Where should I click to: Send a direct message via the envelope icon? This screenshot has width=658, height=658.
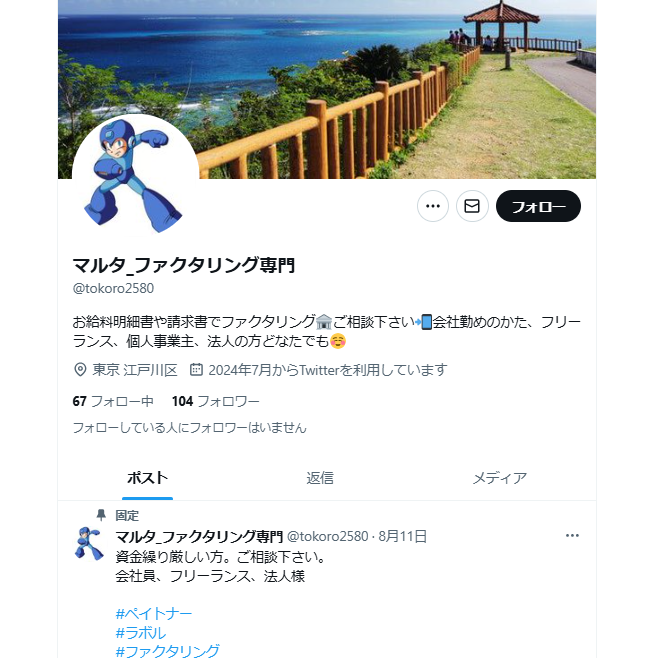[x=472, y=206]
